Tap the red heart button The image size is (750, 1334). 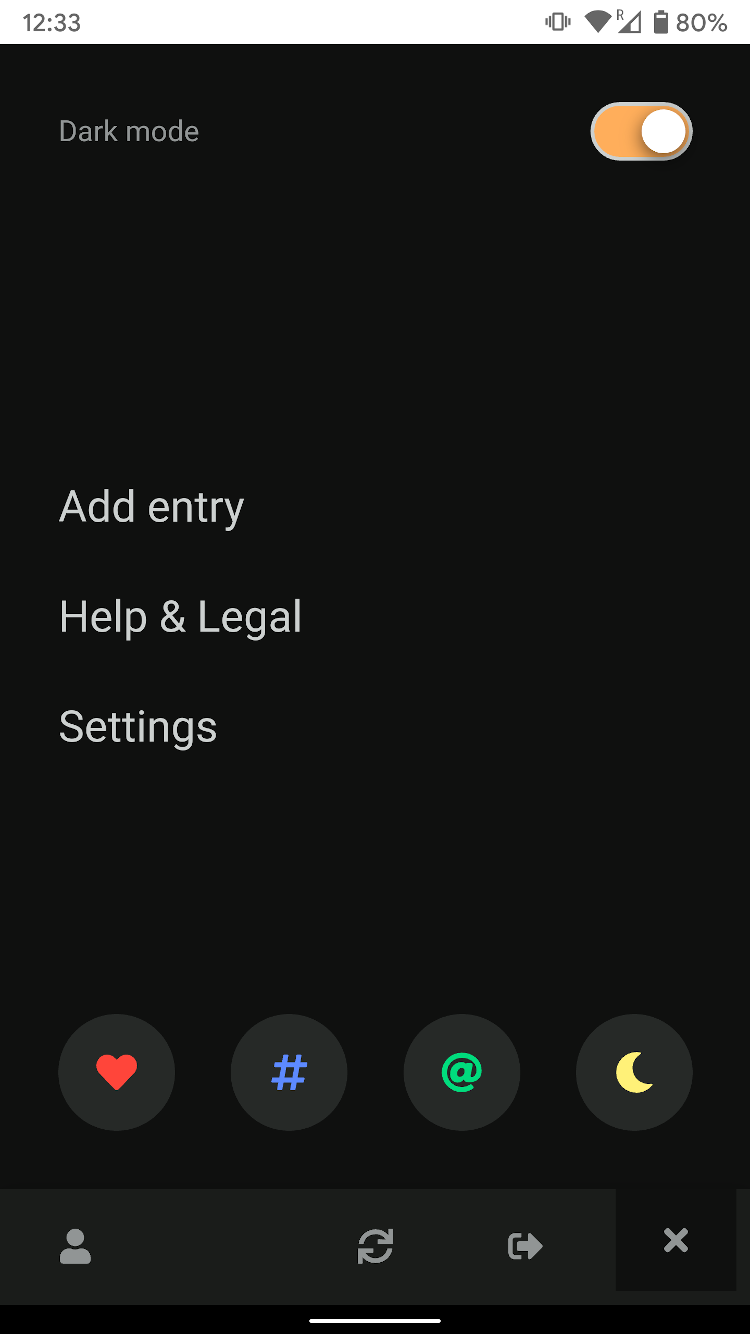pyautogui.click(x=117, y=1073)
